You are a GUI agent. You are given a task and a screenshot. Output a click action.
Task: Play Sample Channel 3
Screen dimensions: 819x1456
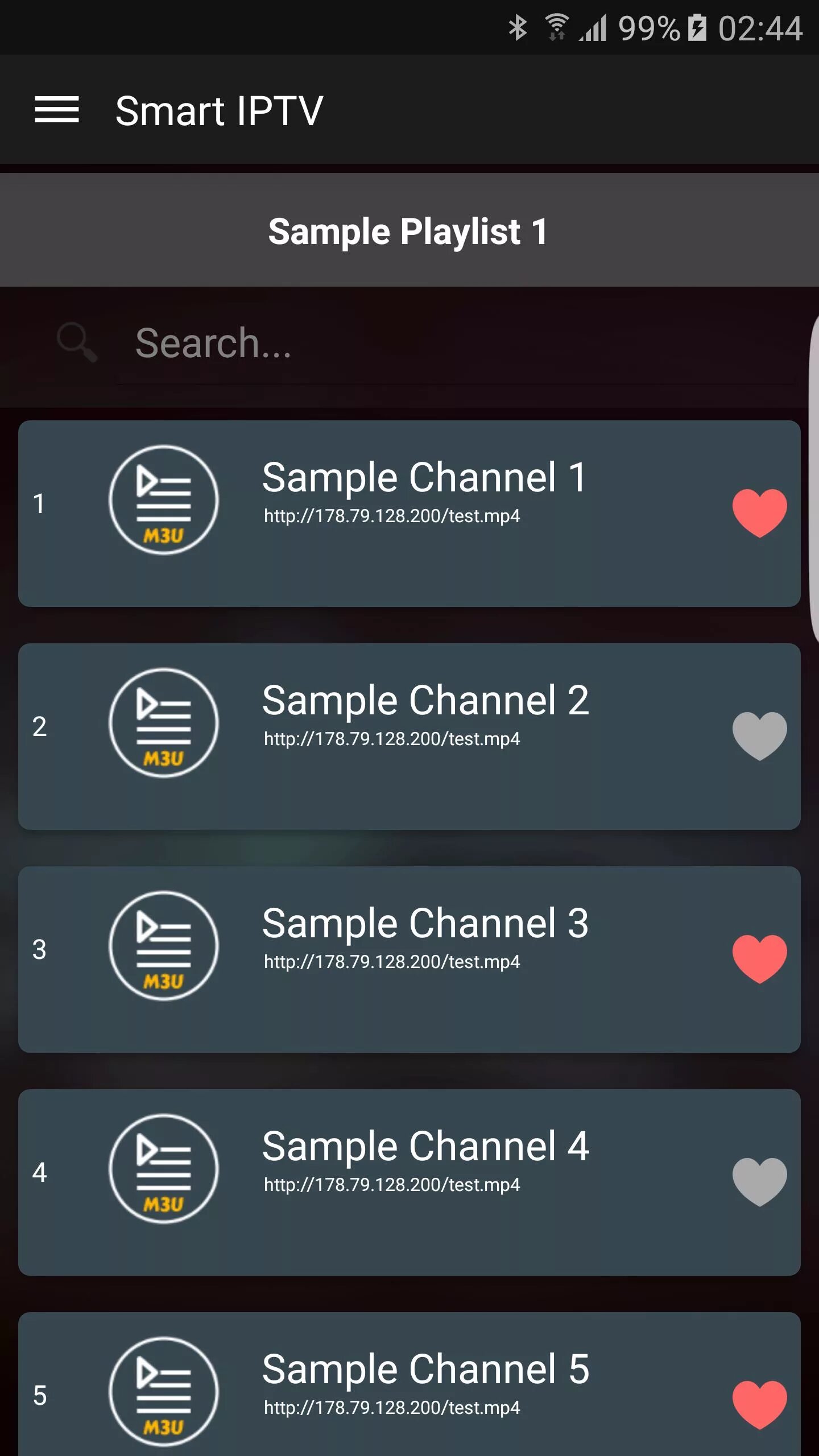point(409,959)
